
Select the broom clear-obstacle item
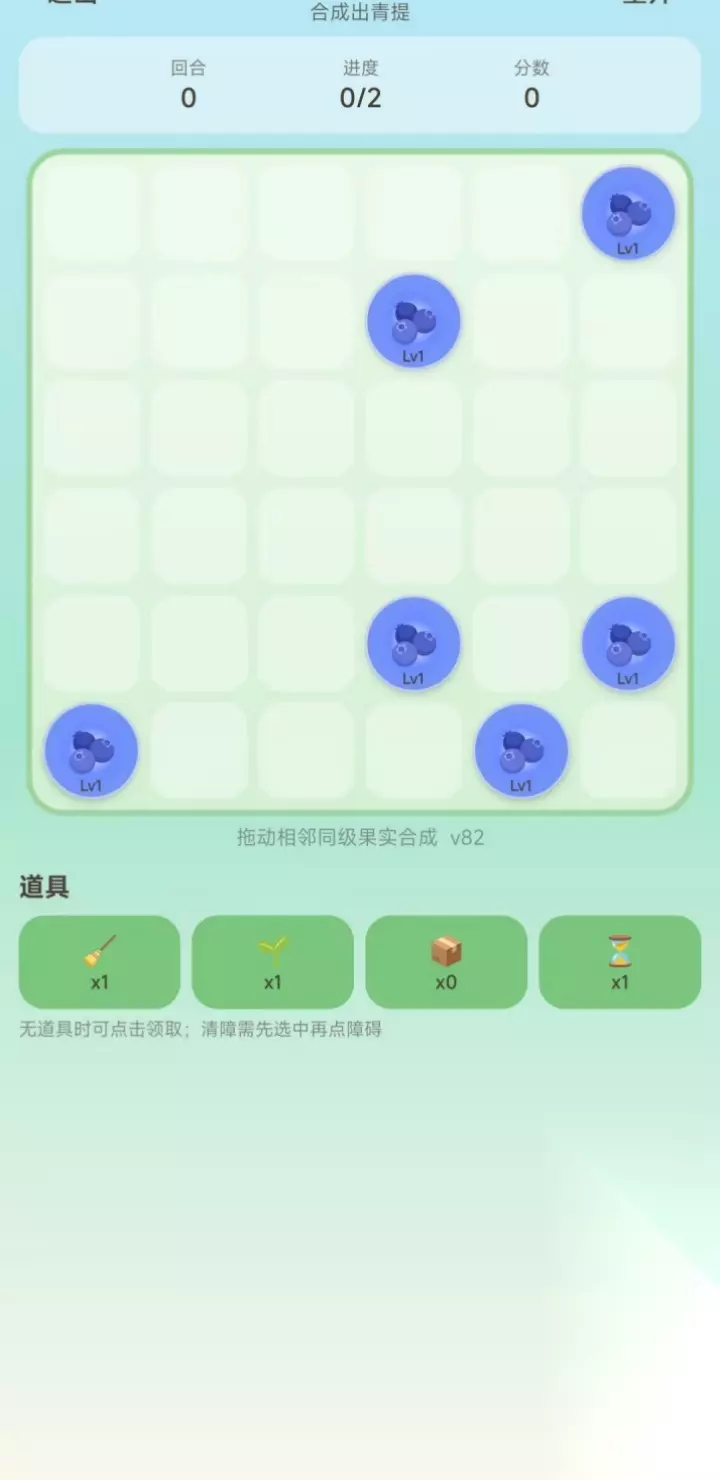tap(99, 962)
